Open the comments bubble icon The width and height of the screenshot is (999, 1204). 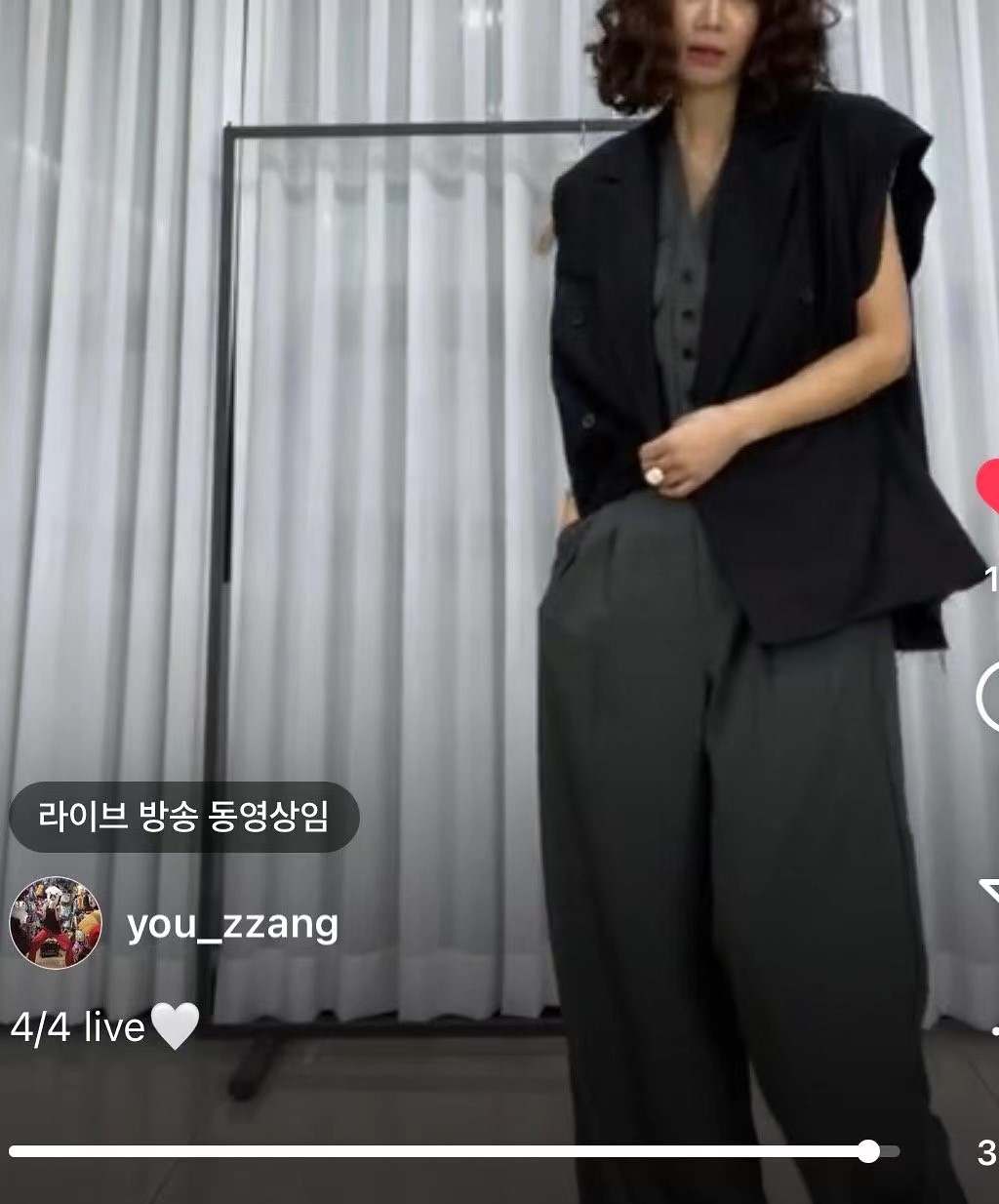(988, 697)
